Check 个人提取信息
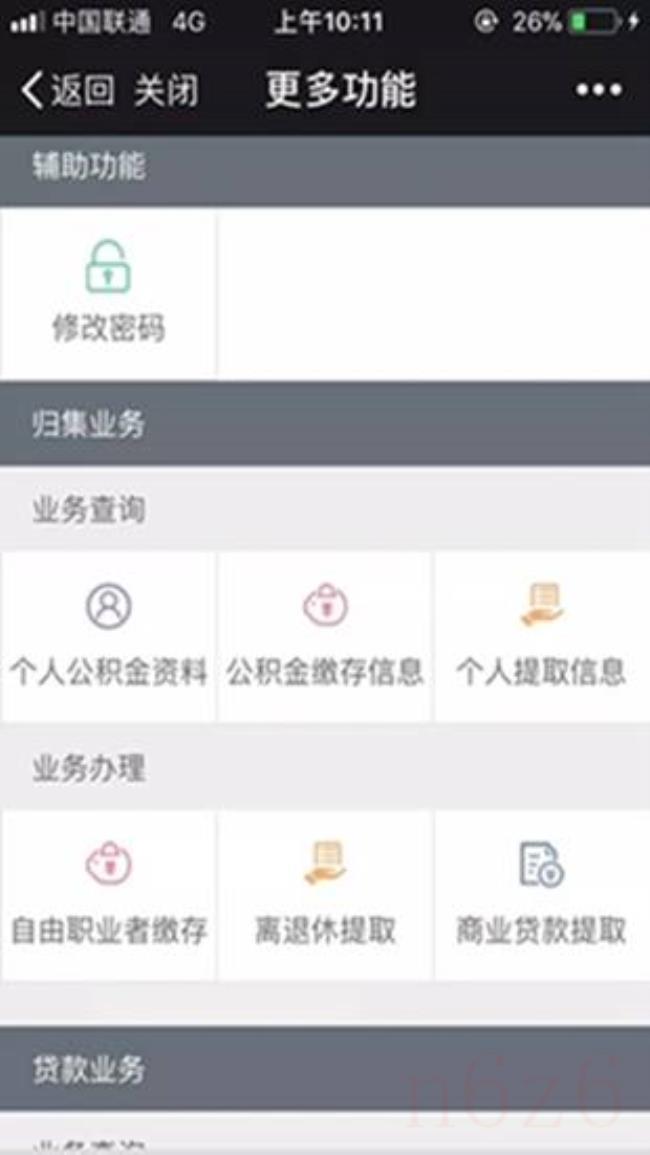650x1155 pixels. coord(542,636)
